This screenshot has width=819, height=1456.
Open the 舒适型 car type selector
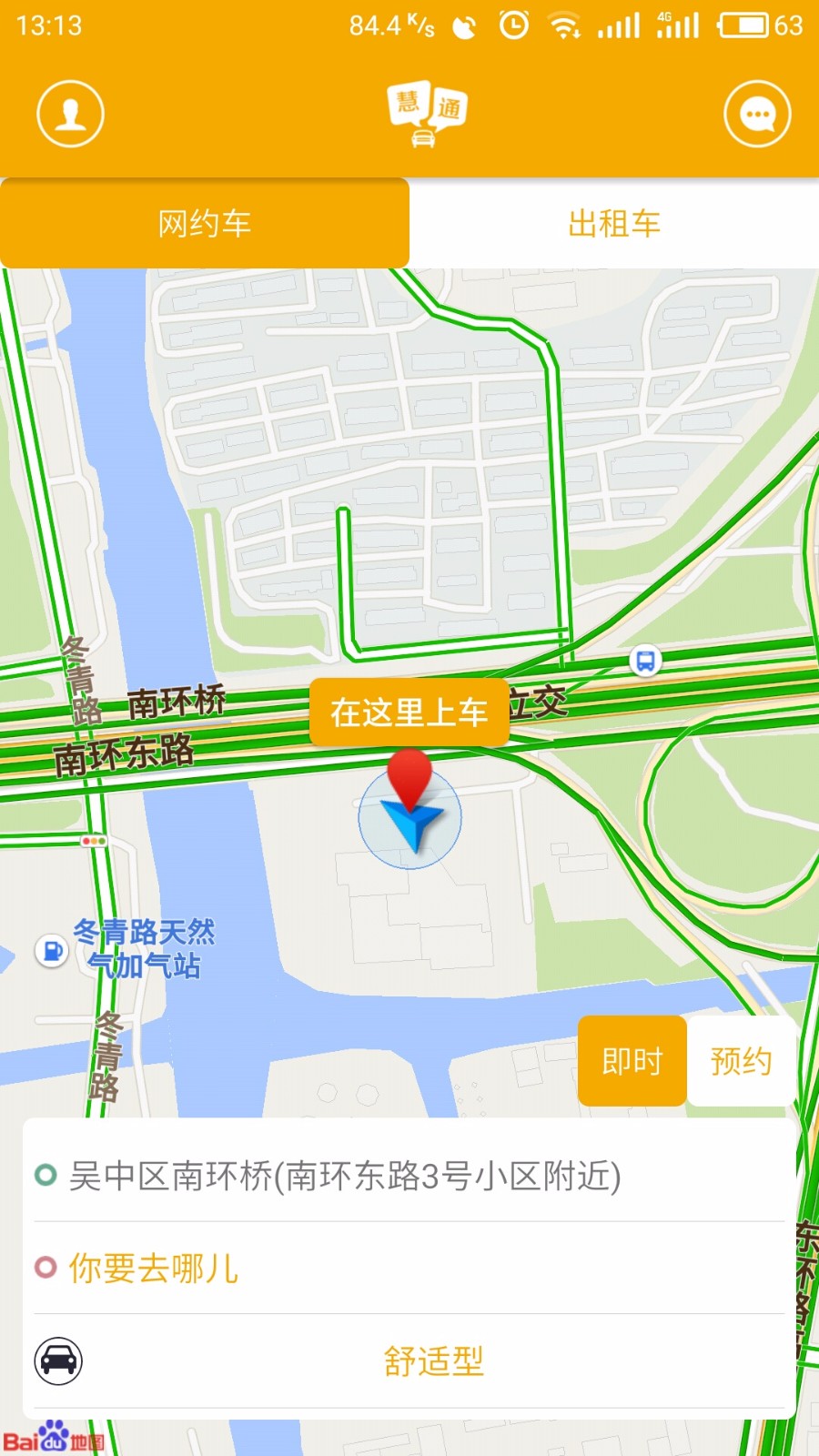coord(434,1362)
